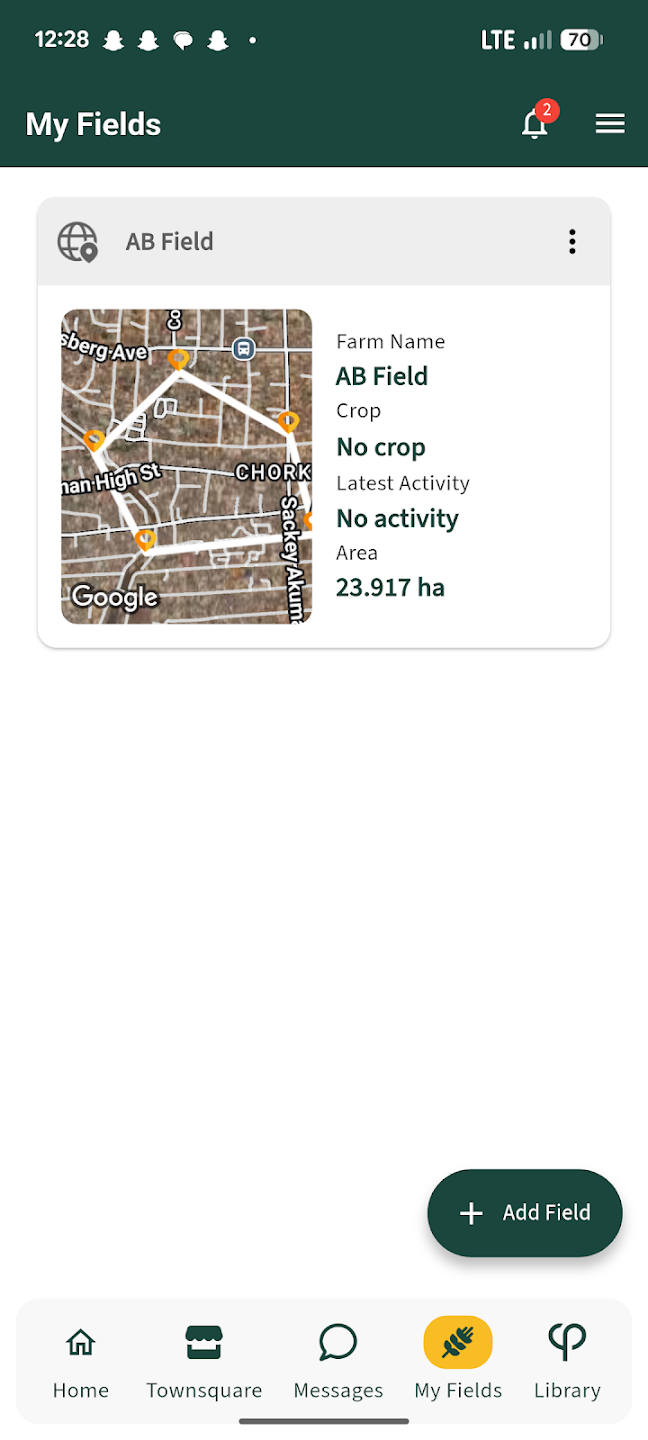Open the Messages tab
648x1440 pixels.
pos(338,1360)
